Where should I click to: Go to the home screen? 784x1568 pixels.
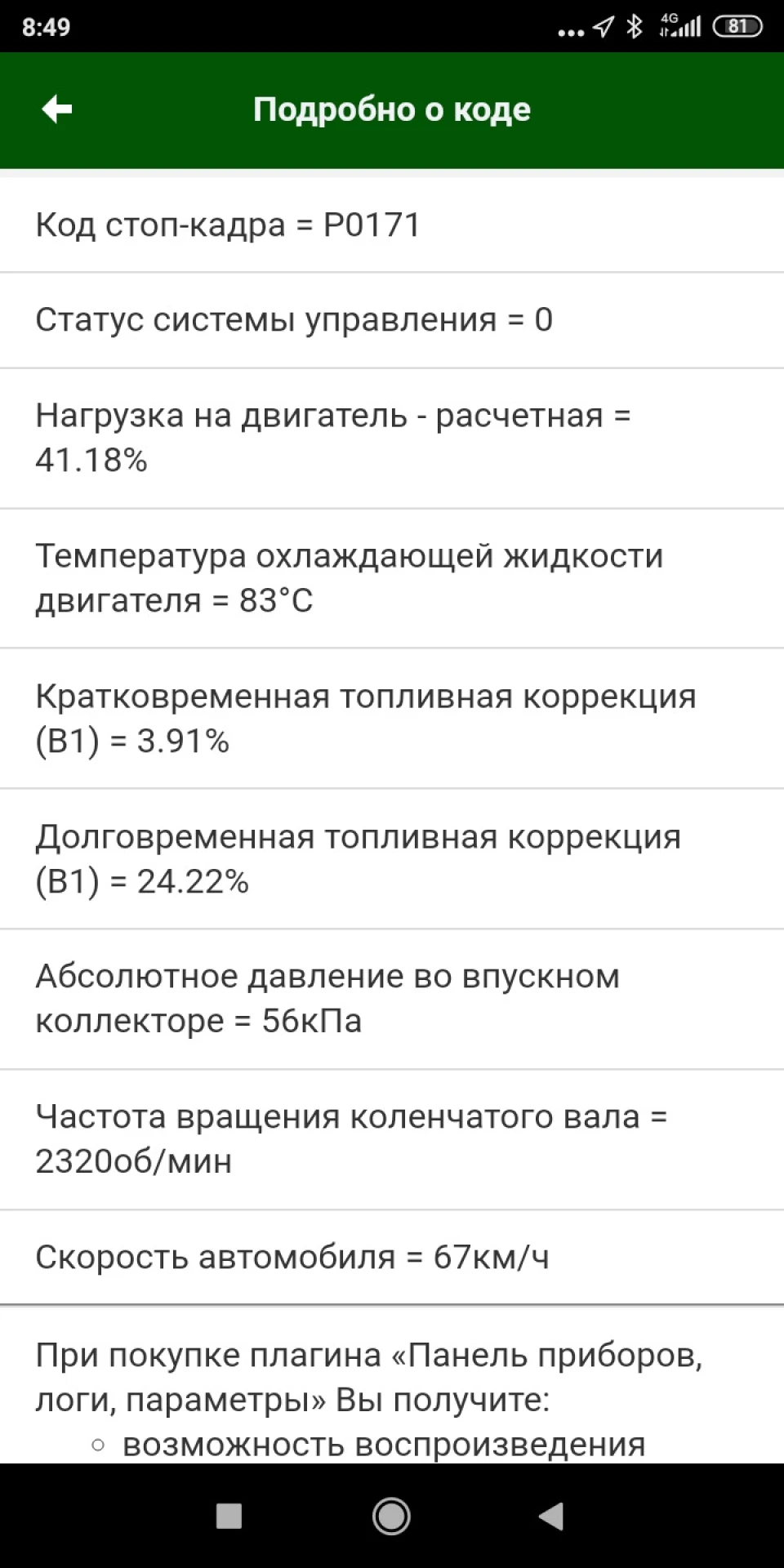391,1517
